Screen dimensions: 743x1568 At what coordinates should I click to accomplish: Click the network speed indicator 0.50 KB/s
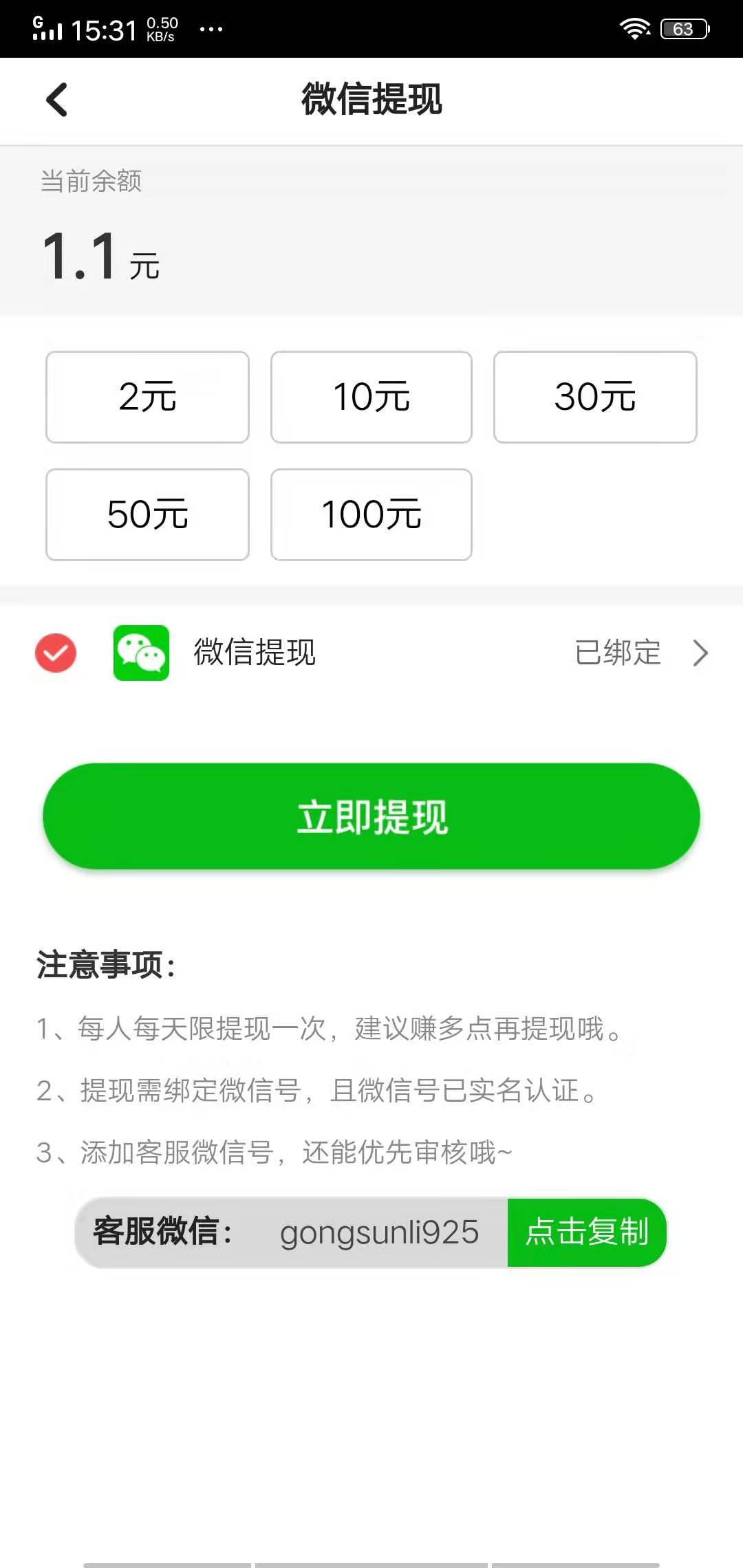[x=161, y=28]
